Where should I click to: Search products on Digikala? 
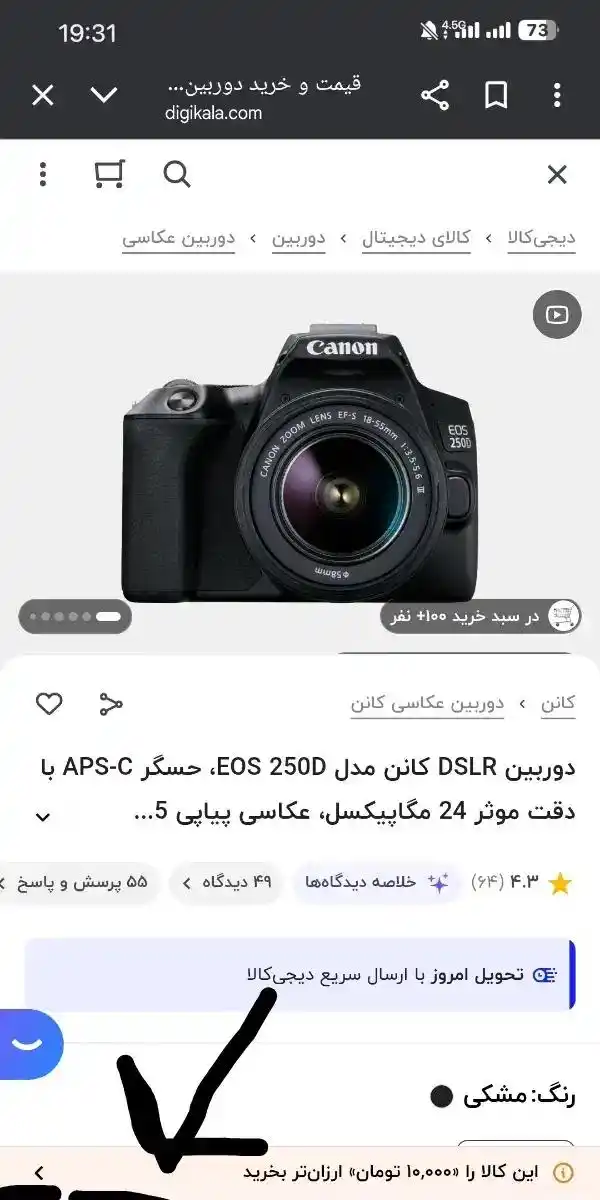point(177,175)
